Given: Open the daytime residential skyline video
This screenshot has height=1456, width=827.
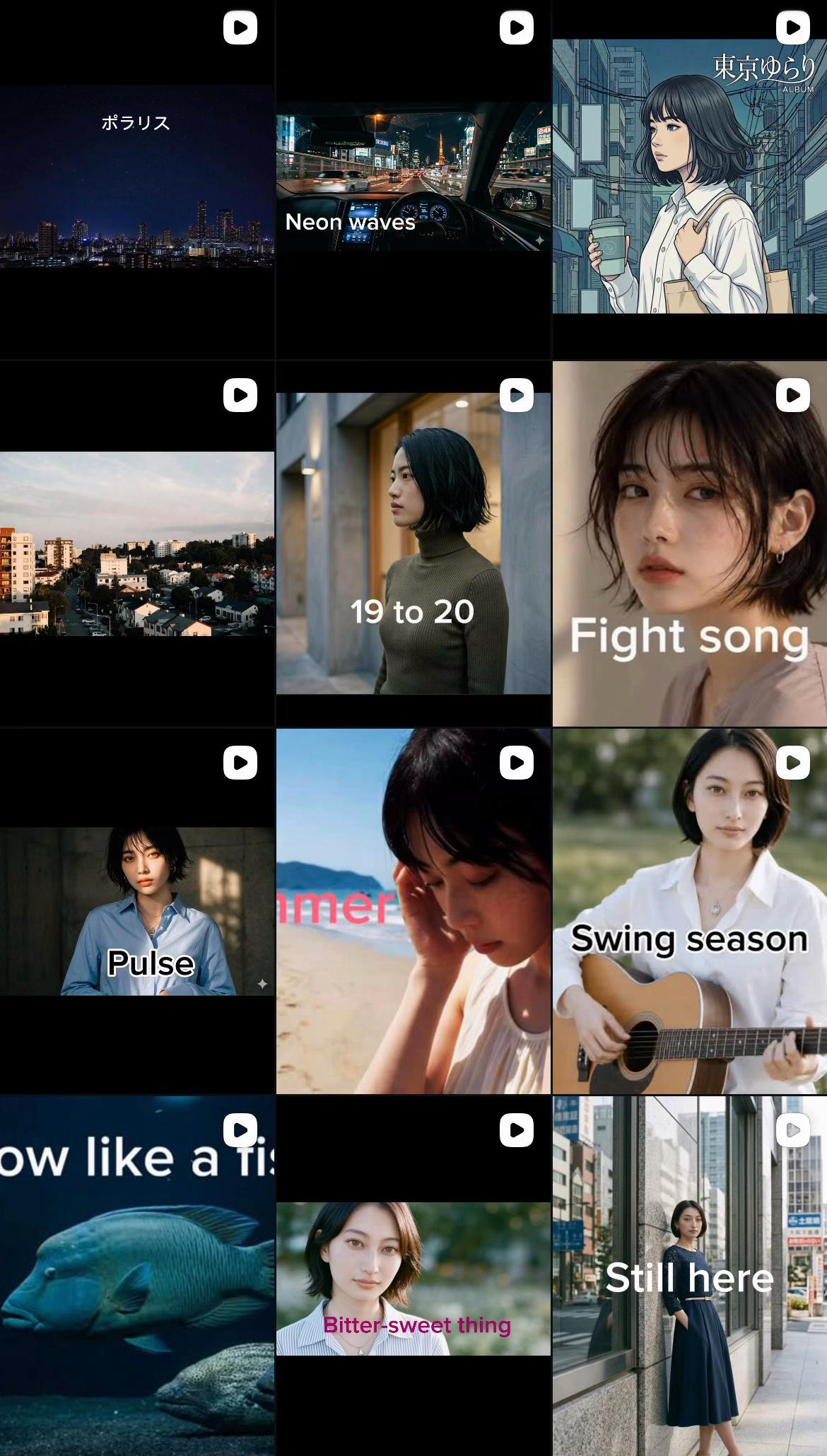Looking at the screenshot, I should tap(137, 544).
